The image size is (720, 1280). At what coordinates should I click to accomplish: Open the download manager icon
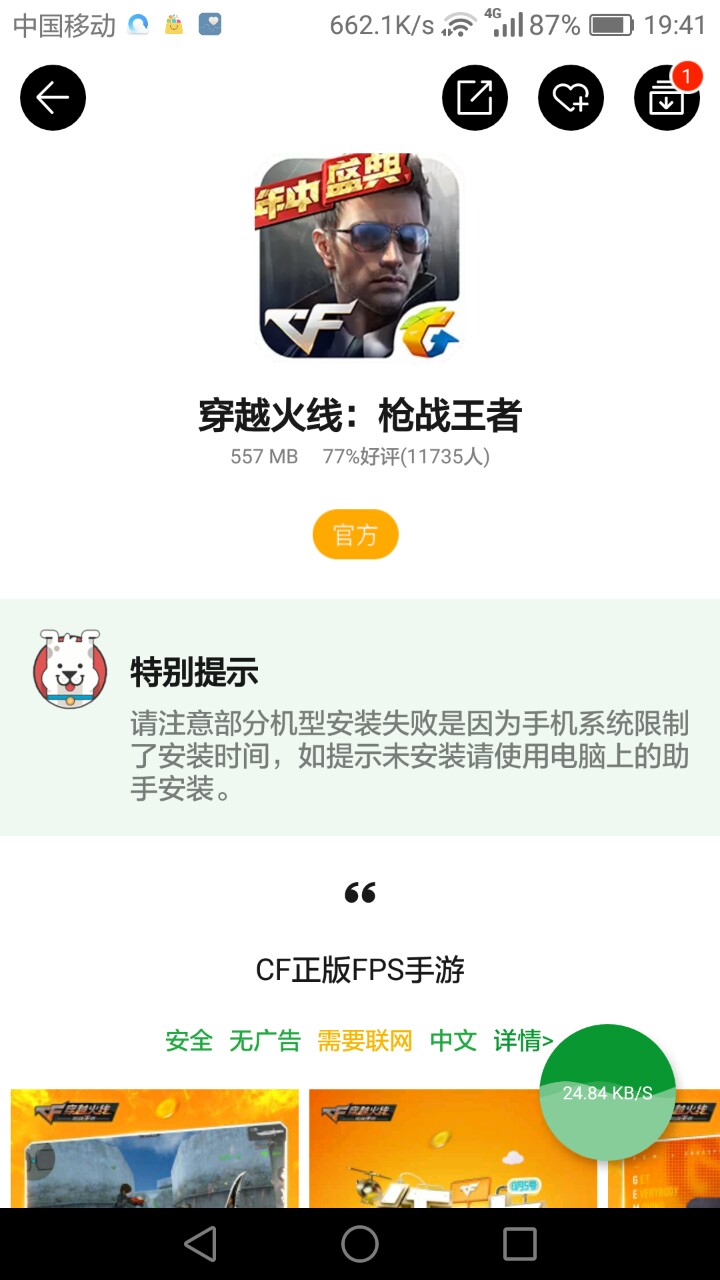point(667,97)
